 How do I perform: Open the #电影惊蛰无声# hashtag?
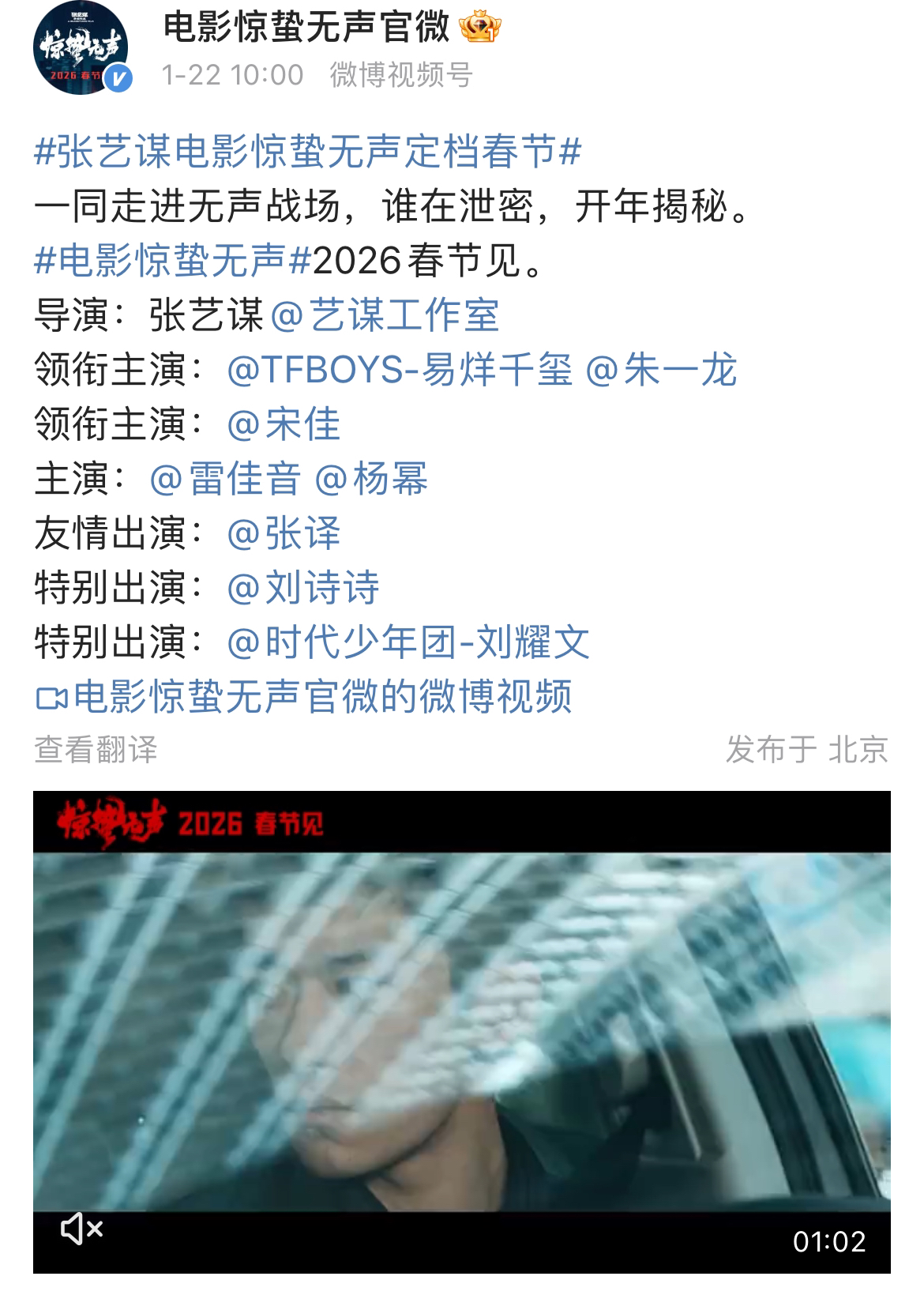coord(172,260)
